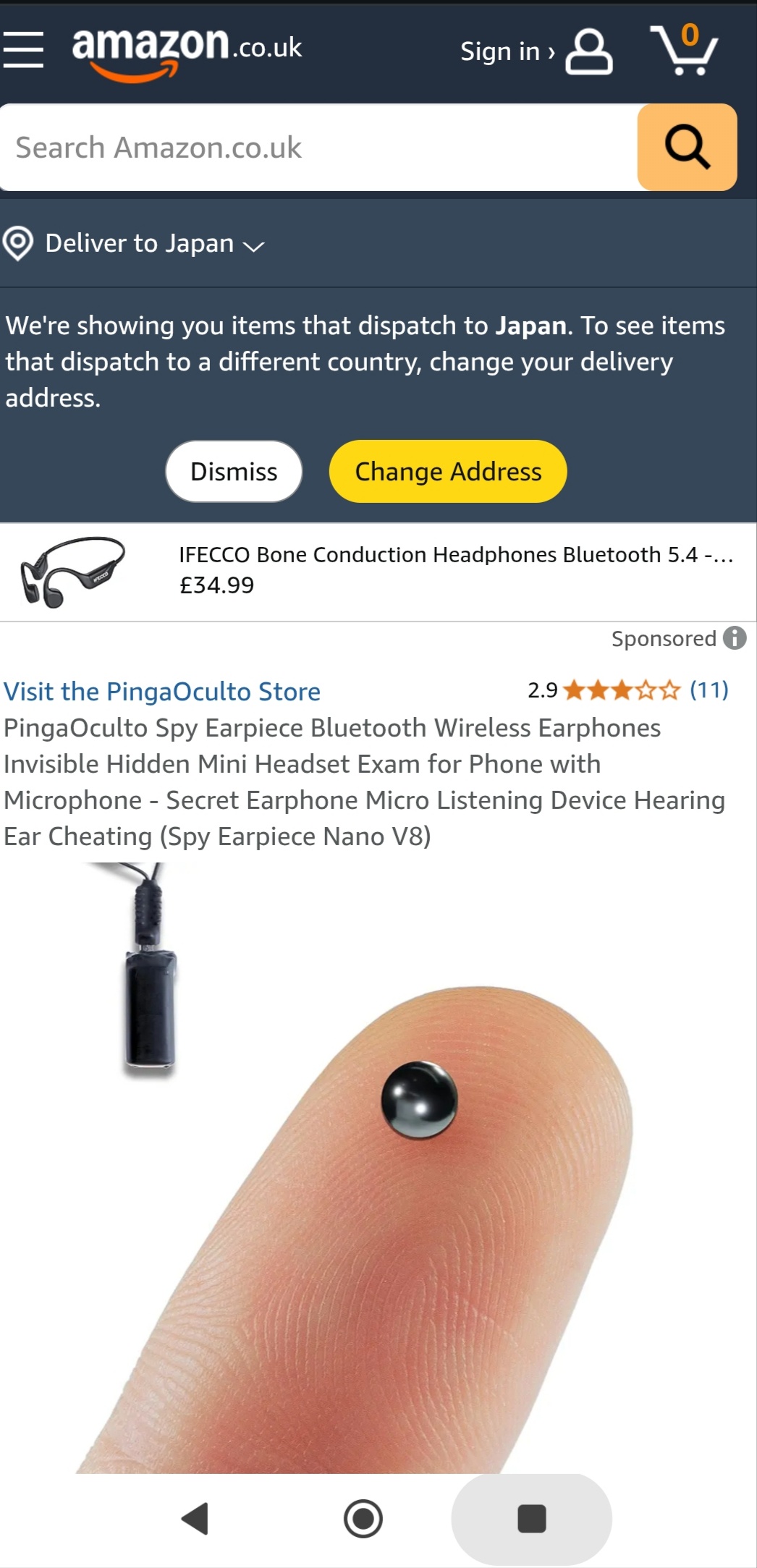This screenshot has width=757, height=1568.
Task: Go back using system back button
Action: click(x=195, y=1518)
